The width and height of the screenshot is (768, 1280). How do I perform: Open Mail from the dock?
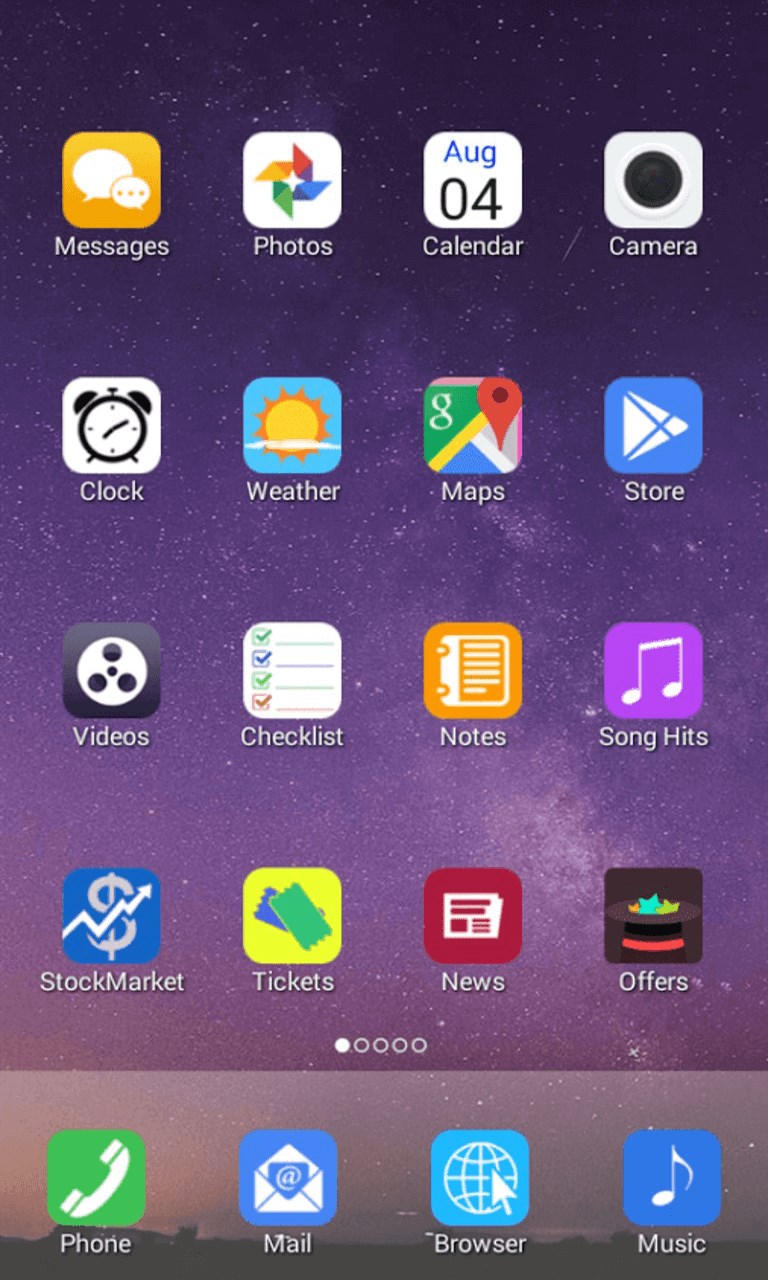point(288,1178)
